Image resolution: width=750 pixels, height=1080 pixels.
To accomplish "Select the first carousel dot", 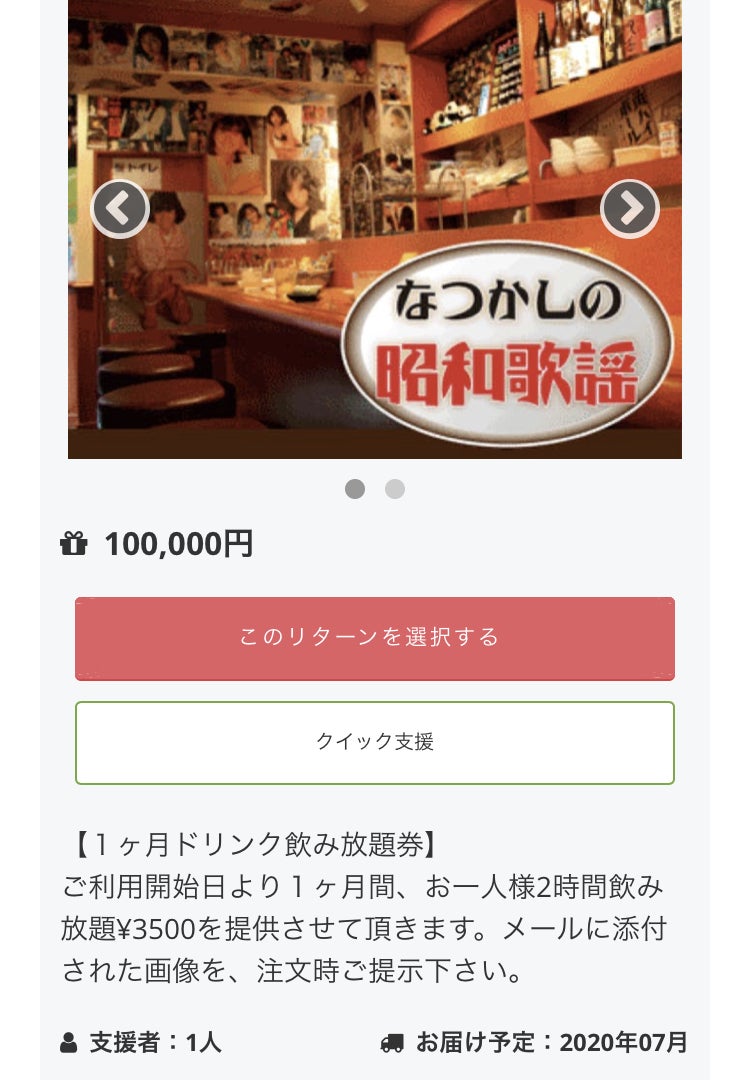I will [x=355, y=489].
